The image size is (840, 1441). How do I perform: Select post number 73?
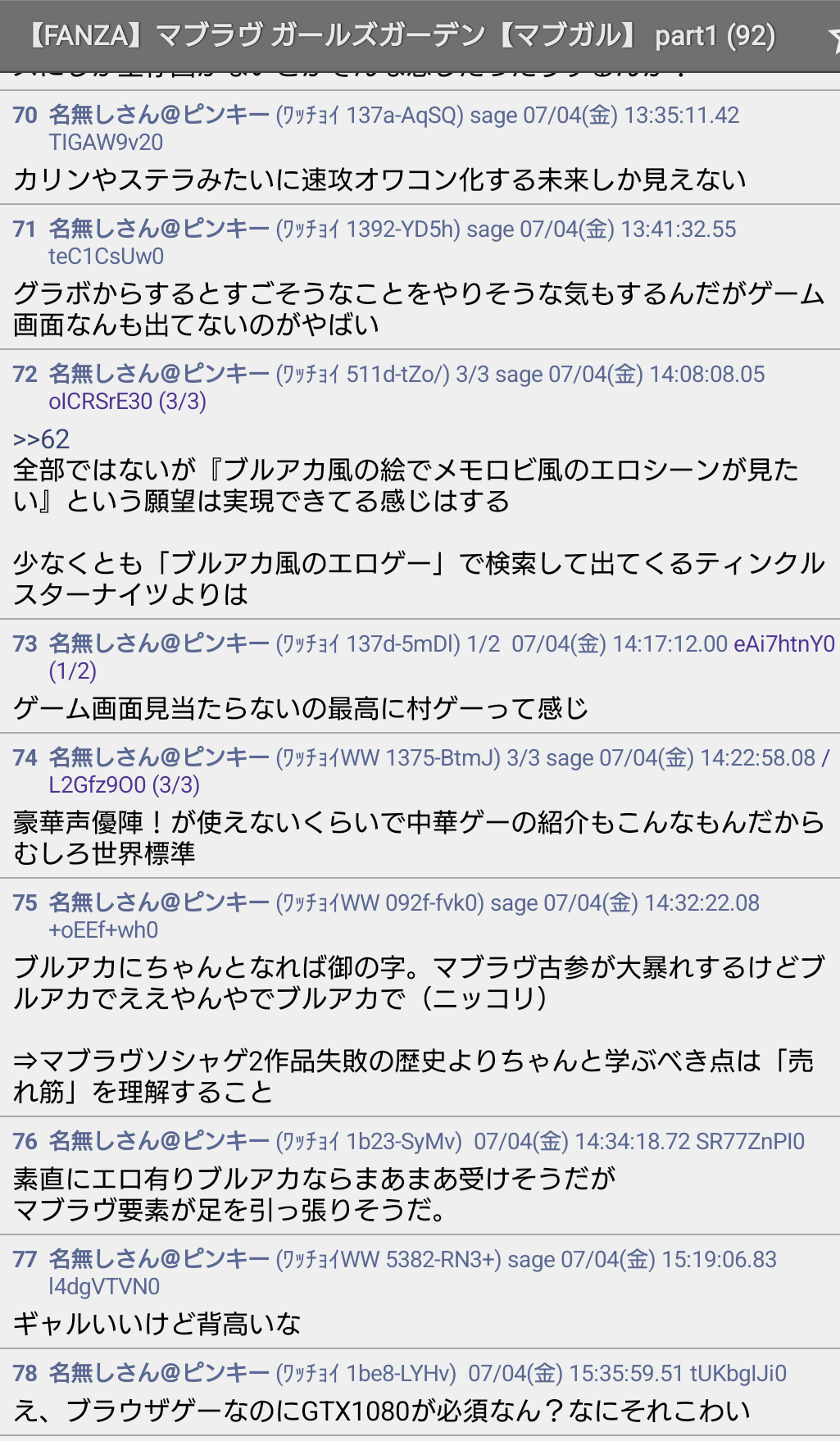click(x=25, y=643)
